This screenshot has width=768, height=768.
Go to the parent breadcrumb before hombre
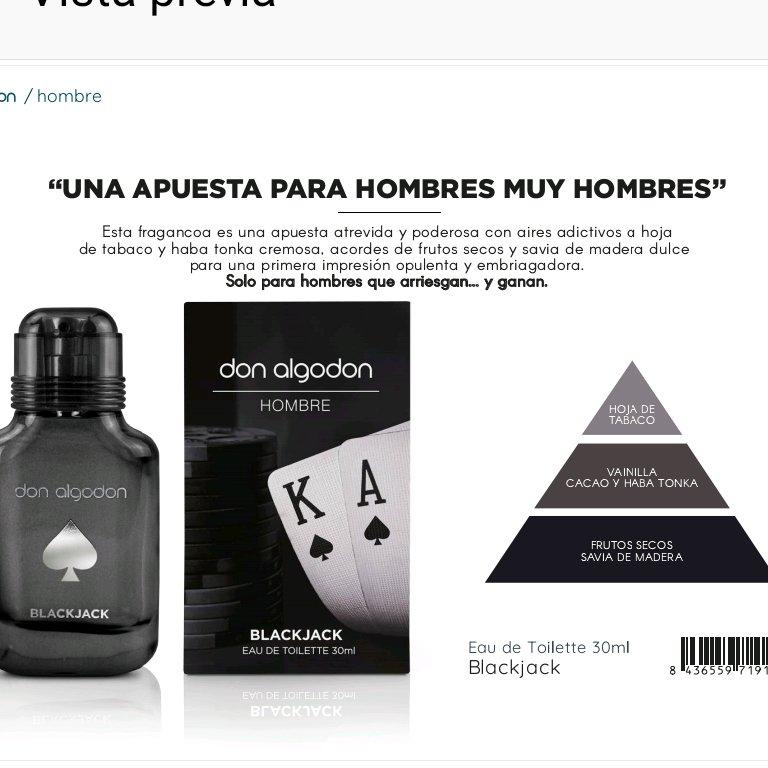8,97
